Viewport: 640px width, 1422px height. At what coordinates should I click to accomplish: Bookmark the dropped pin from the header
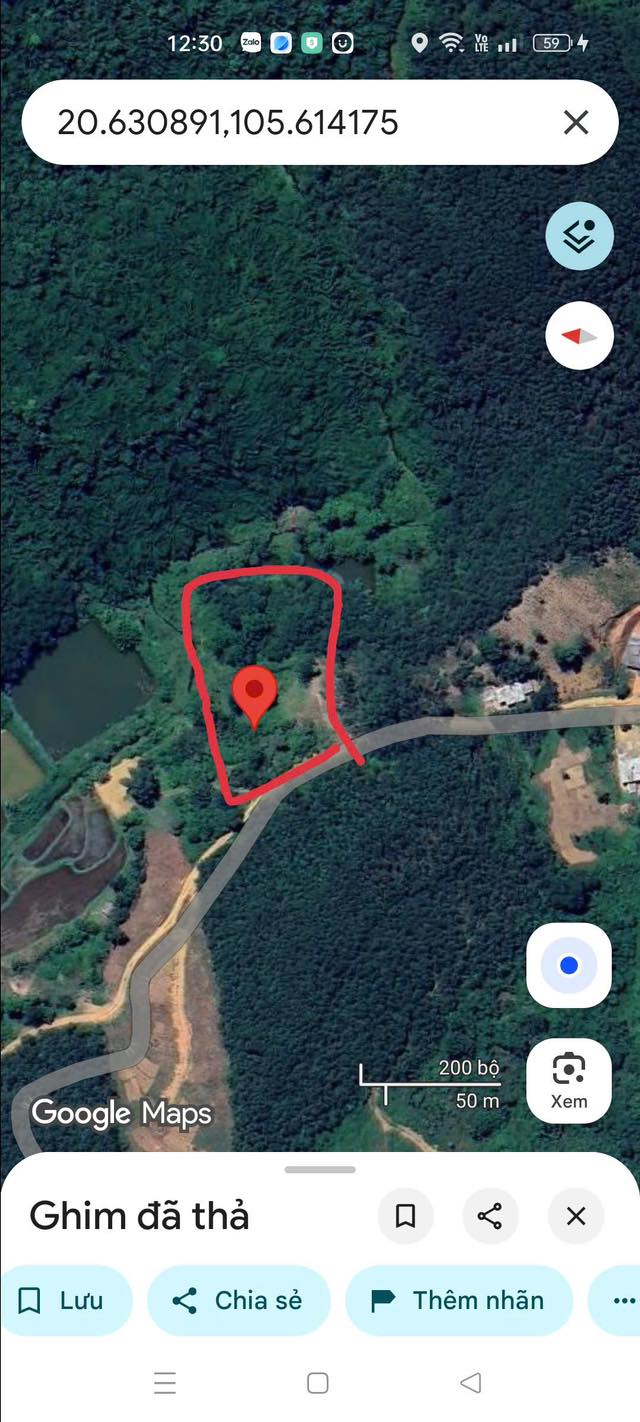(405, 1216)
